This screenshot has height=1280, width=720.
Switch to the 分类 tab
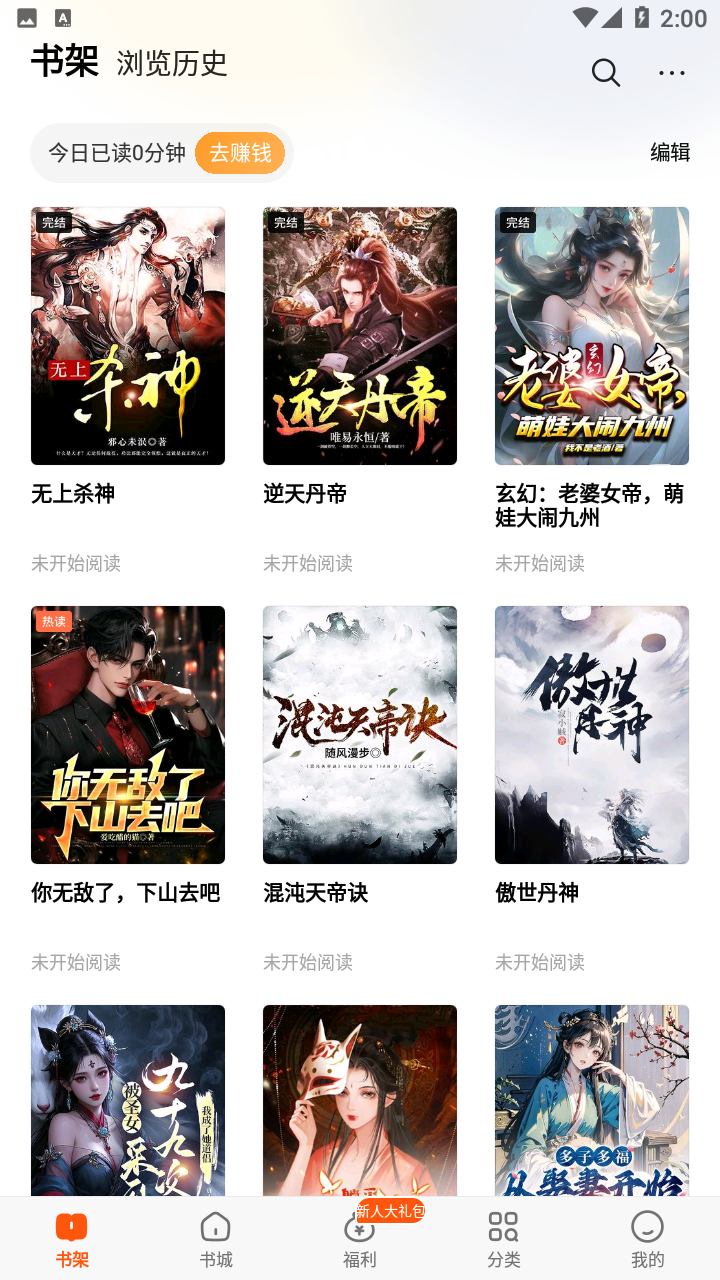[503, 1238]
